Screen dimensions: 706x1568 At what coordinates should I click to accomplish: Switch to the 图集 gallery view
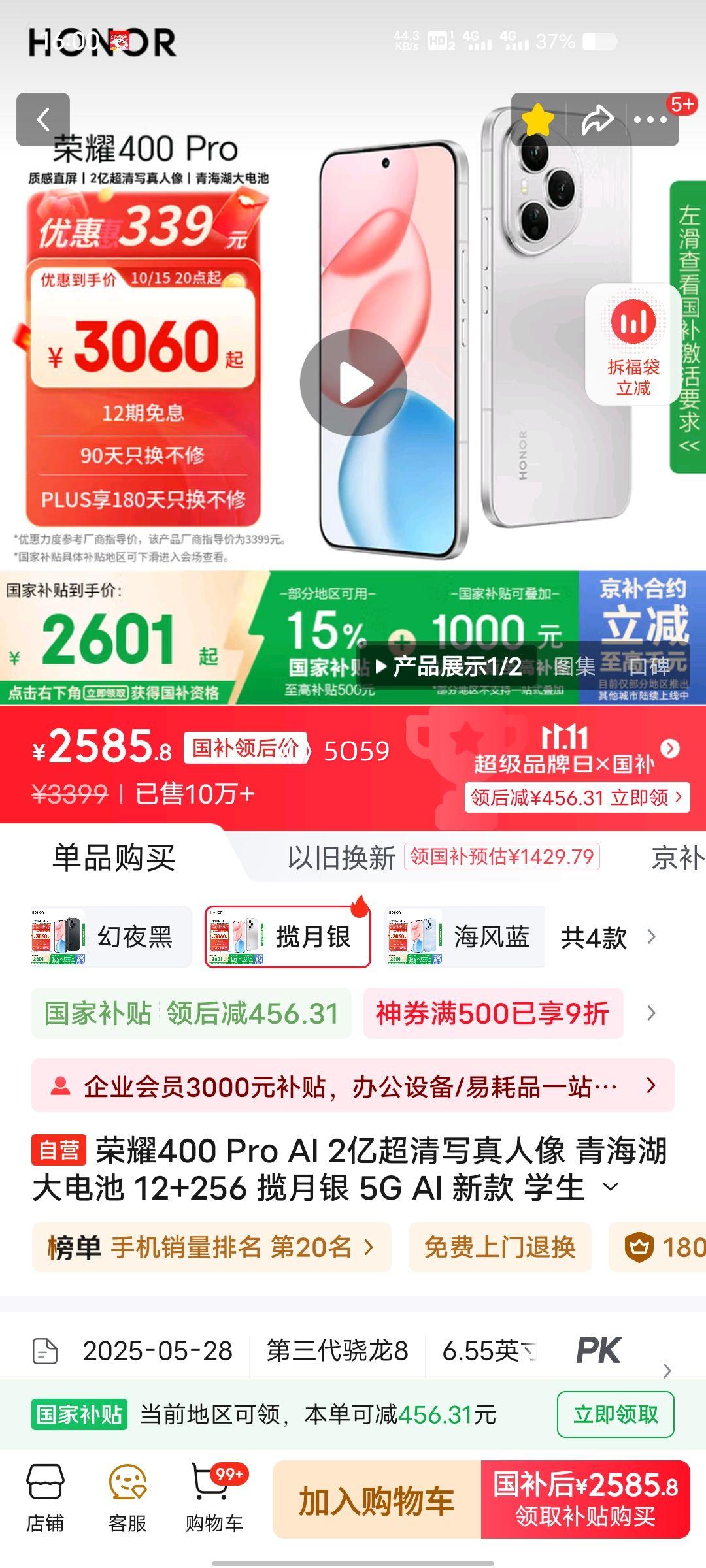tap(574, 666)
